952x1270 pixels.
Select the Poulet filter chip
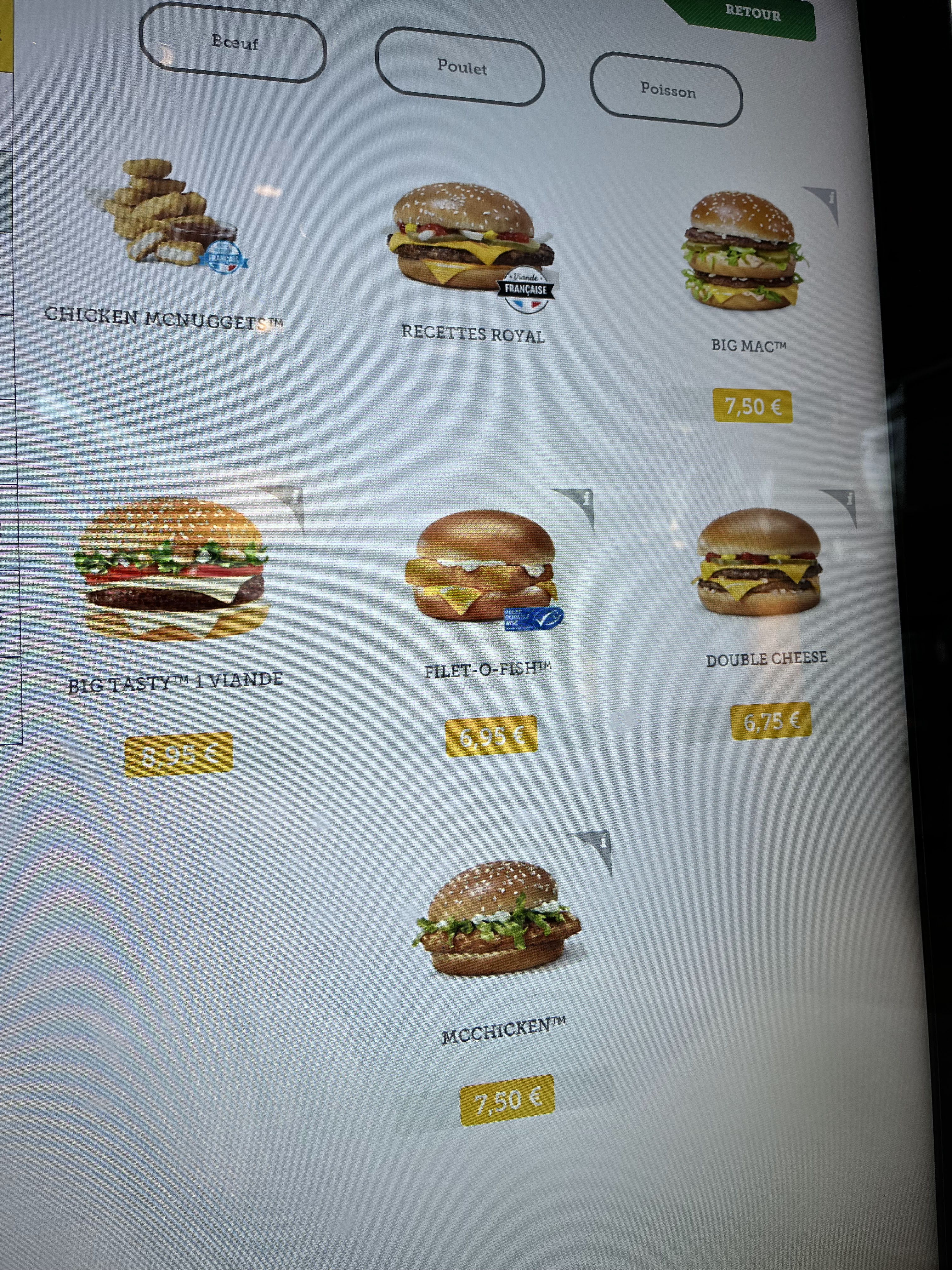click(x=460, y=67)
